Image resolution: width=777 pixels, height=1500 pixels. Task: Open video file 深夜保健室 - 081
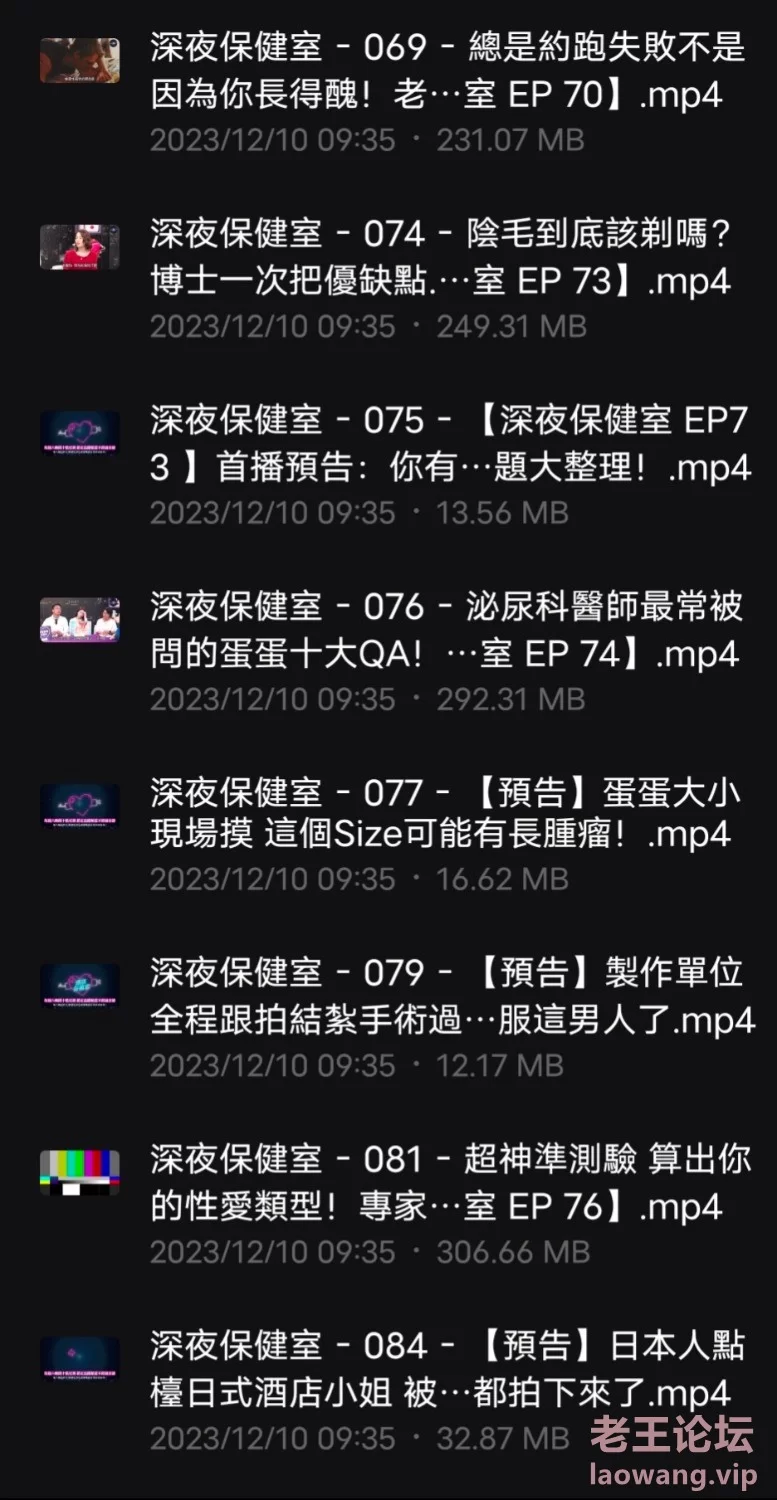447,1182
